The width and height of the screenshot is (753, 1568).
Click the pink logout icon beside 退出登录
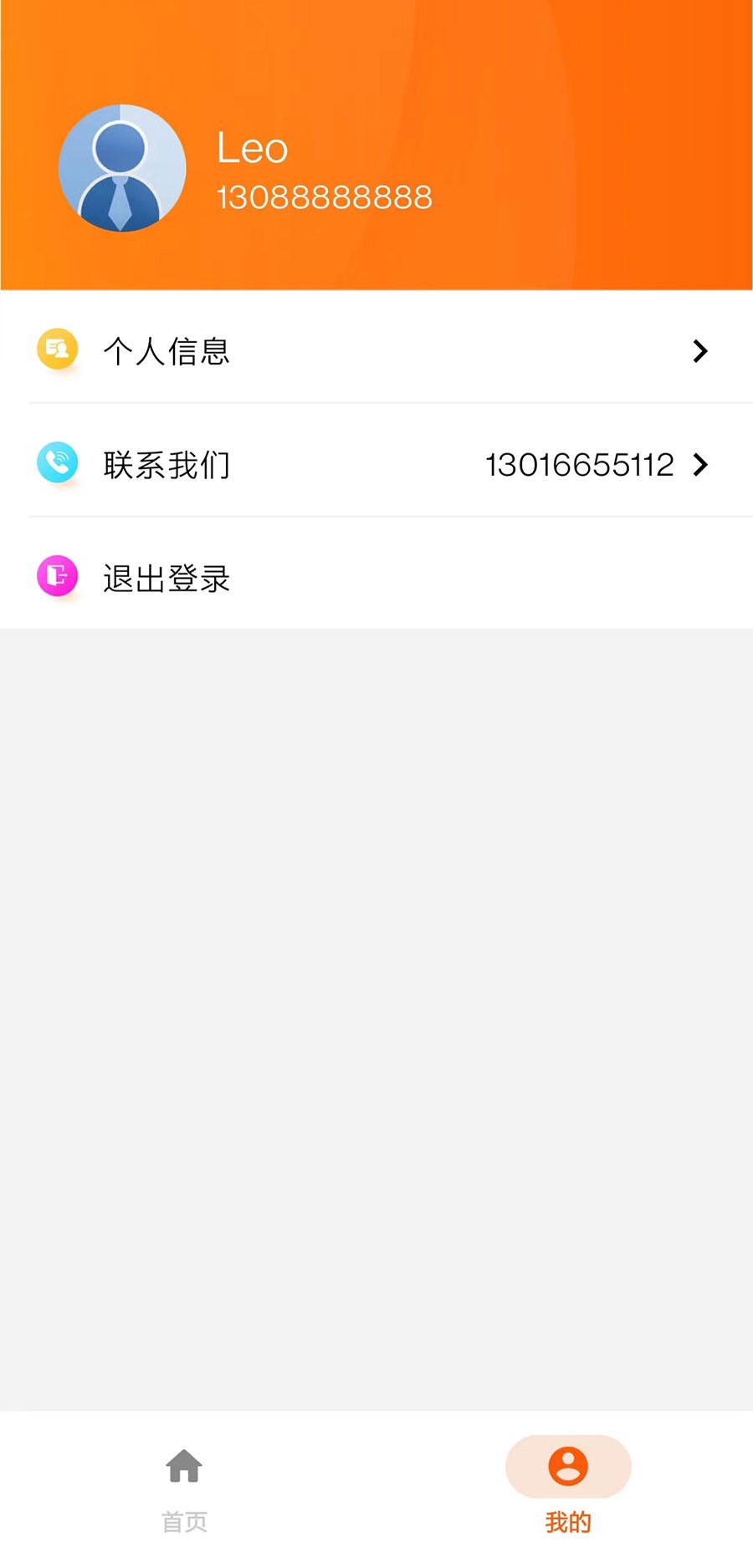coord(57,575)
